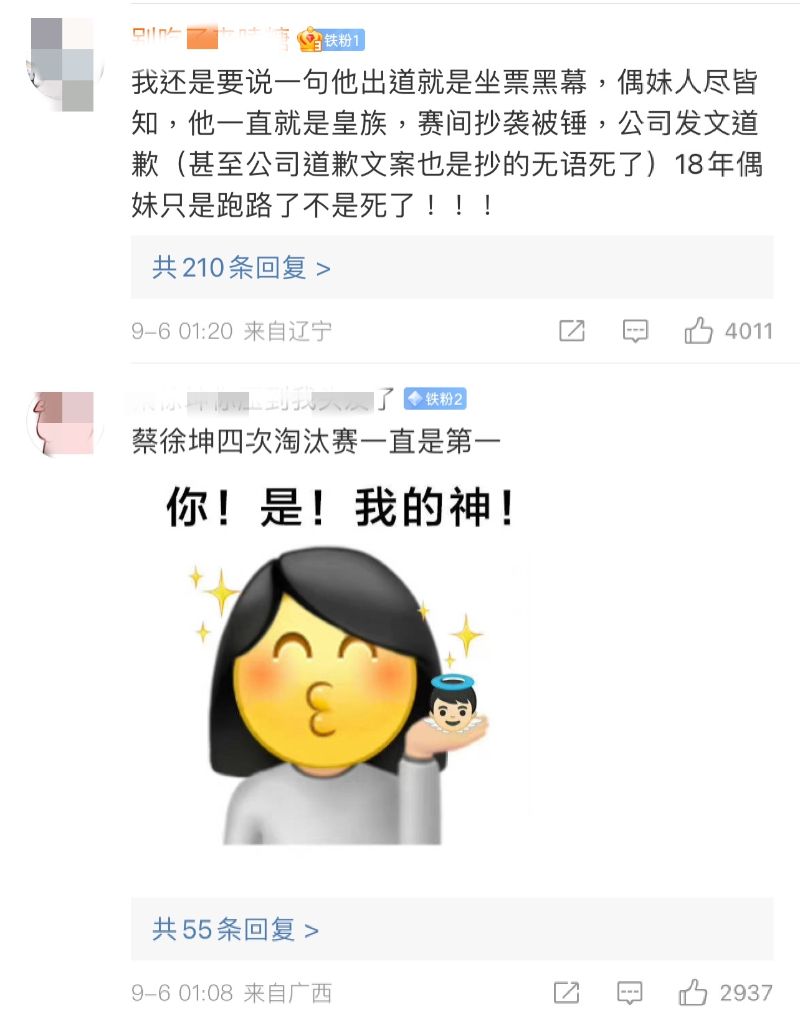
Task: Share the comment posted from 广西
Action: pos(566,993)
